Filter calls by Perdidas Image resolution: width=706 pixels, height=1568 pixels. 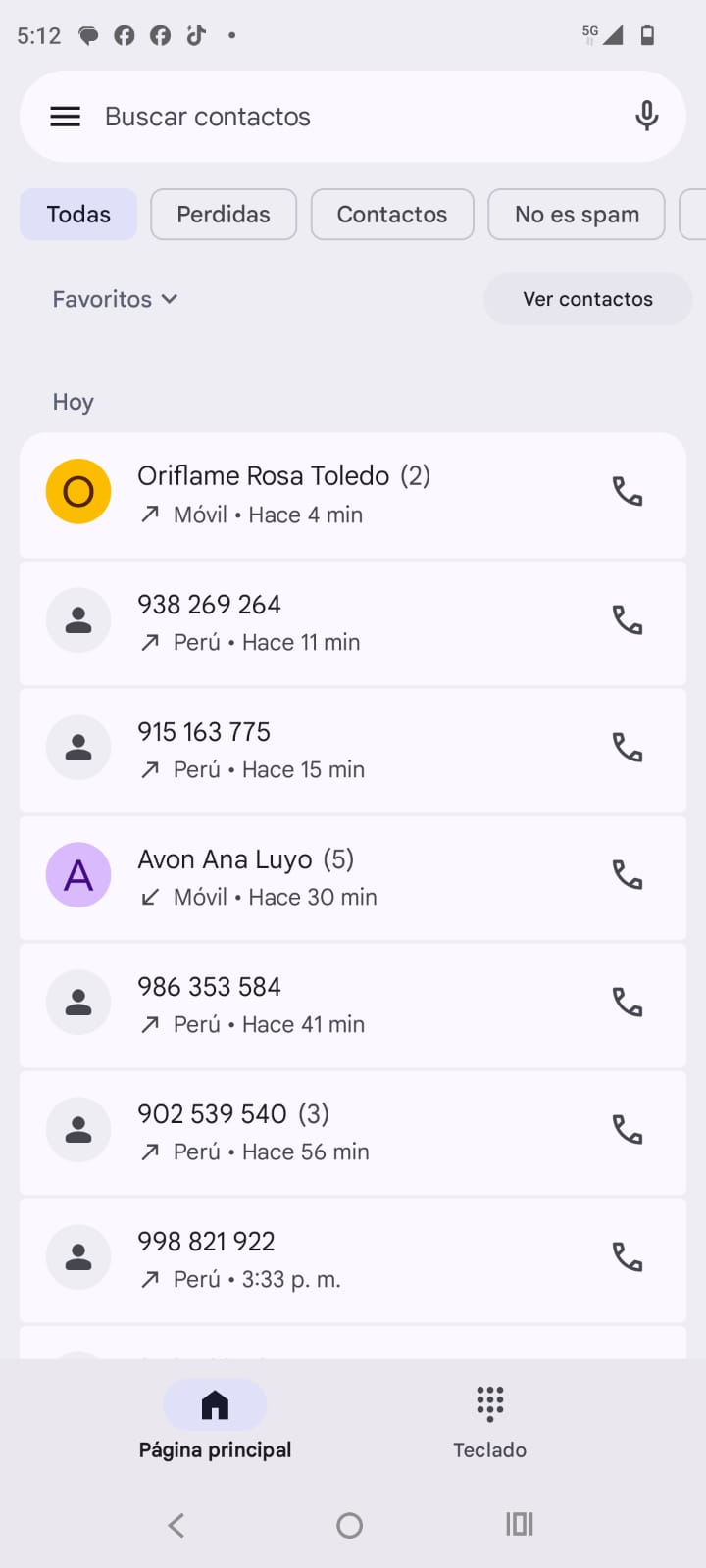[x=224, y=215]
